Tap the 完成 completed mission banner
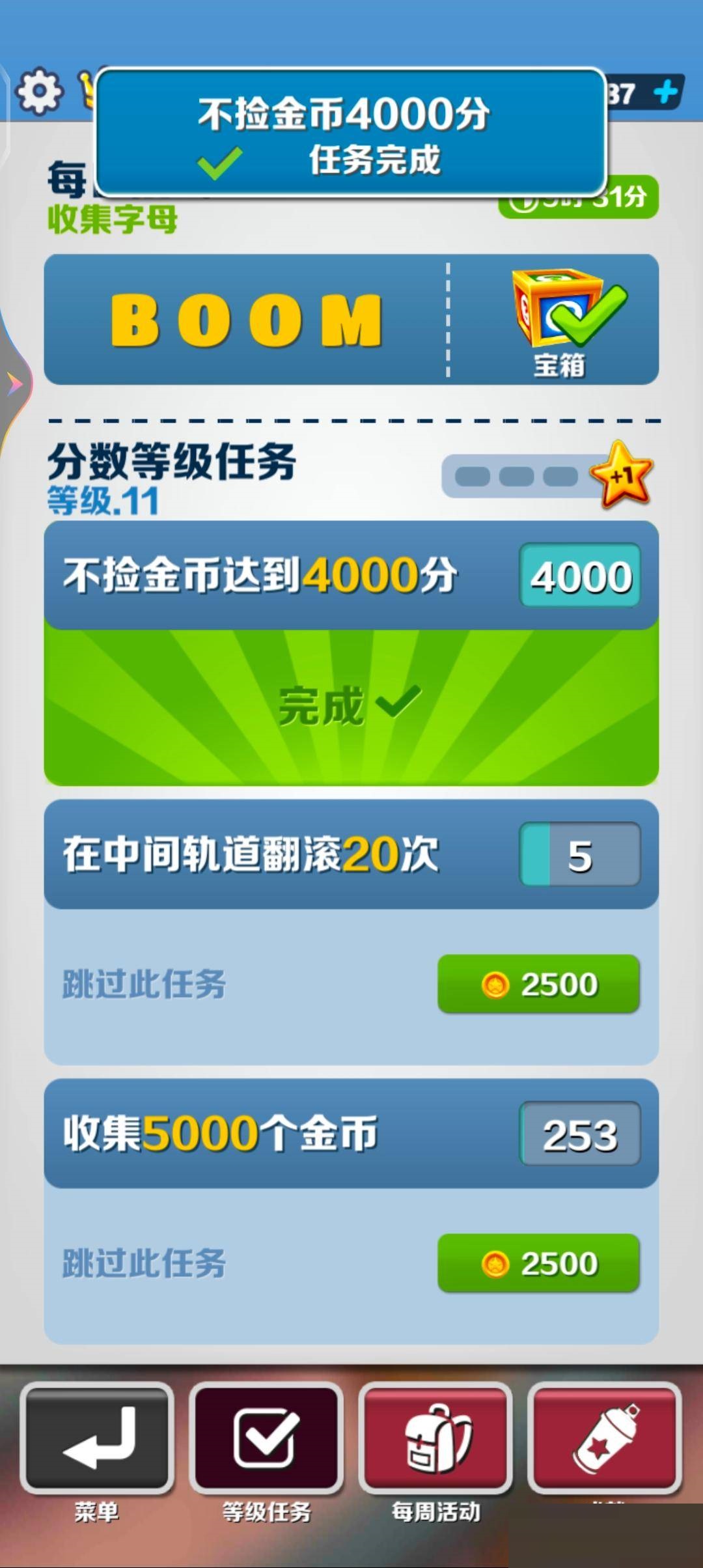The image size is (703, 1568). 351,705
